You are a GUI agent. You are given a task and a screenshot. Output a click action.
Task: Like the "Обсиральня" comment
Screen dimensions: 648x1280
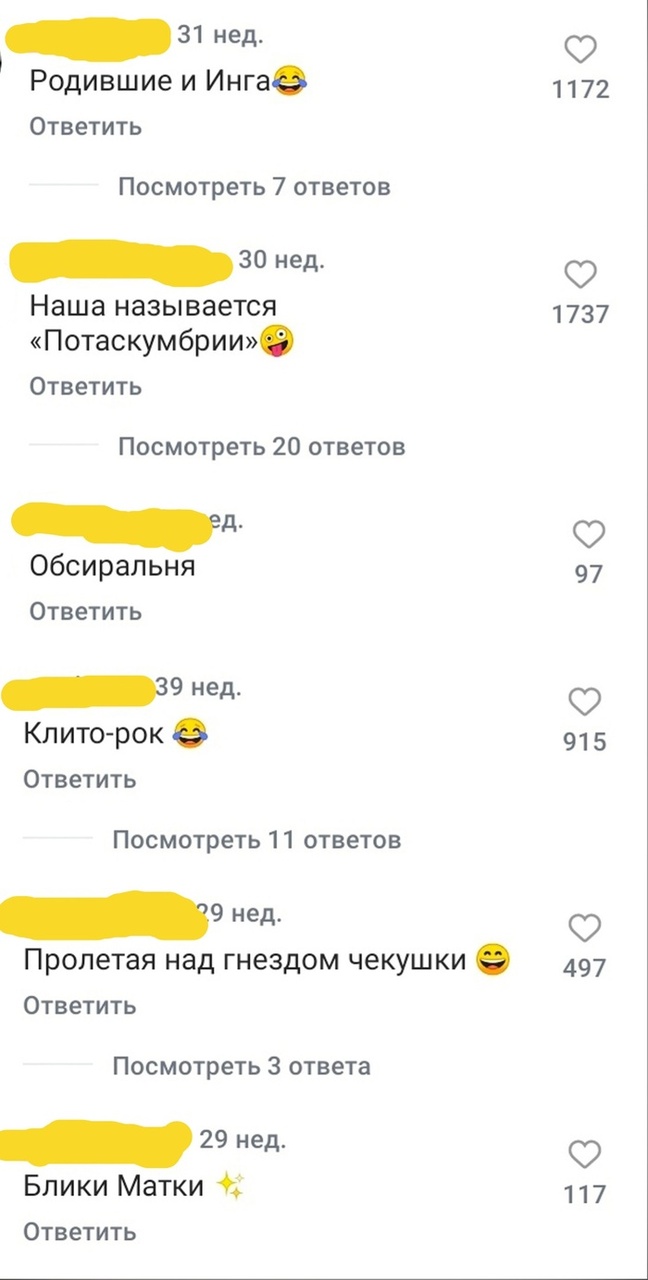coord(589,535)
